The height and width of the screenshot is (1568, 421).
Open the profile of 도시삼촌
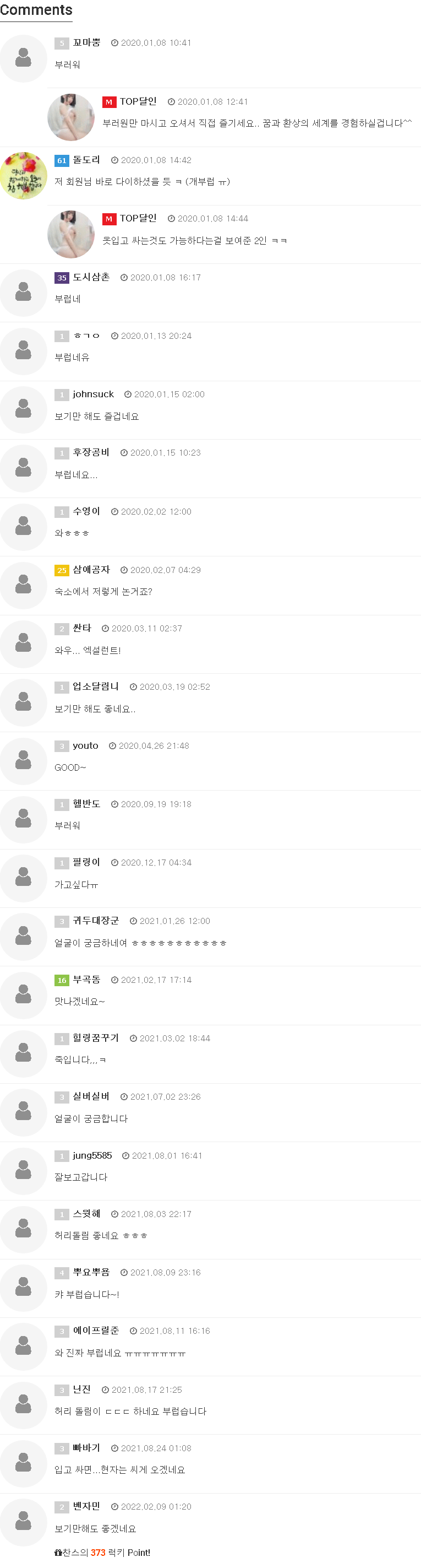91,277
